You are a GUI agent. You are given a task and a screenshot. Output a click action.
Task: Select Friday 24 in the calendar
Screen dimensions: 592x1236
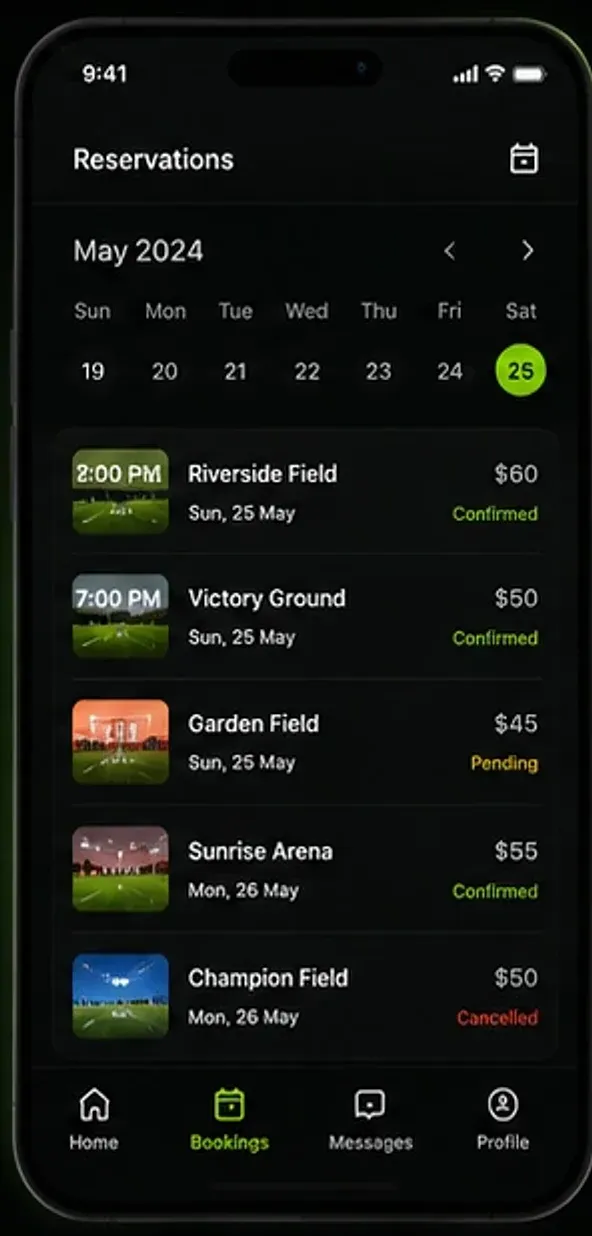coord(450,372)
